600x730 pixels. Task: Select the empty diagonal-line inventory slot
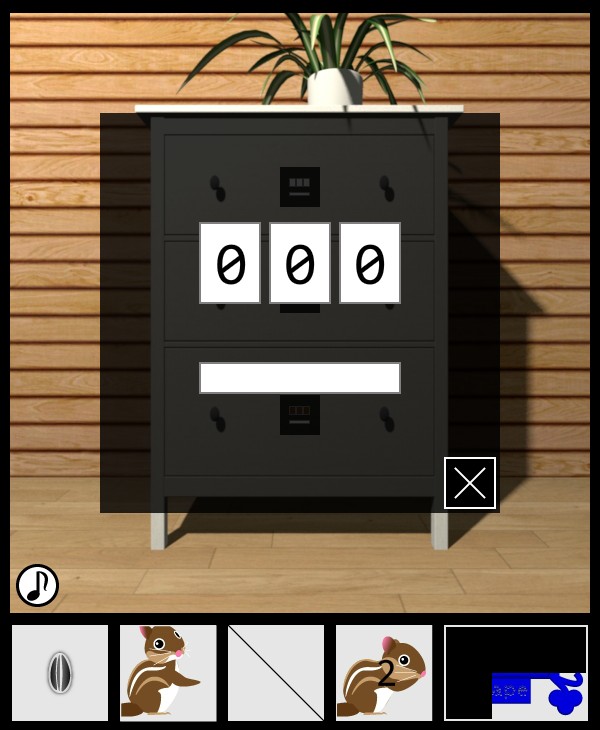(x=276, y=673)
